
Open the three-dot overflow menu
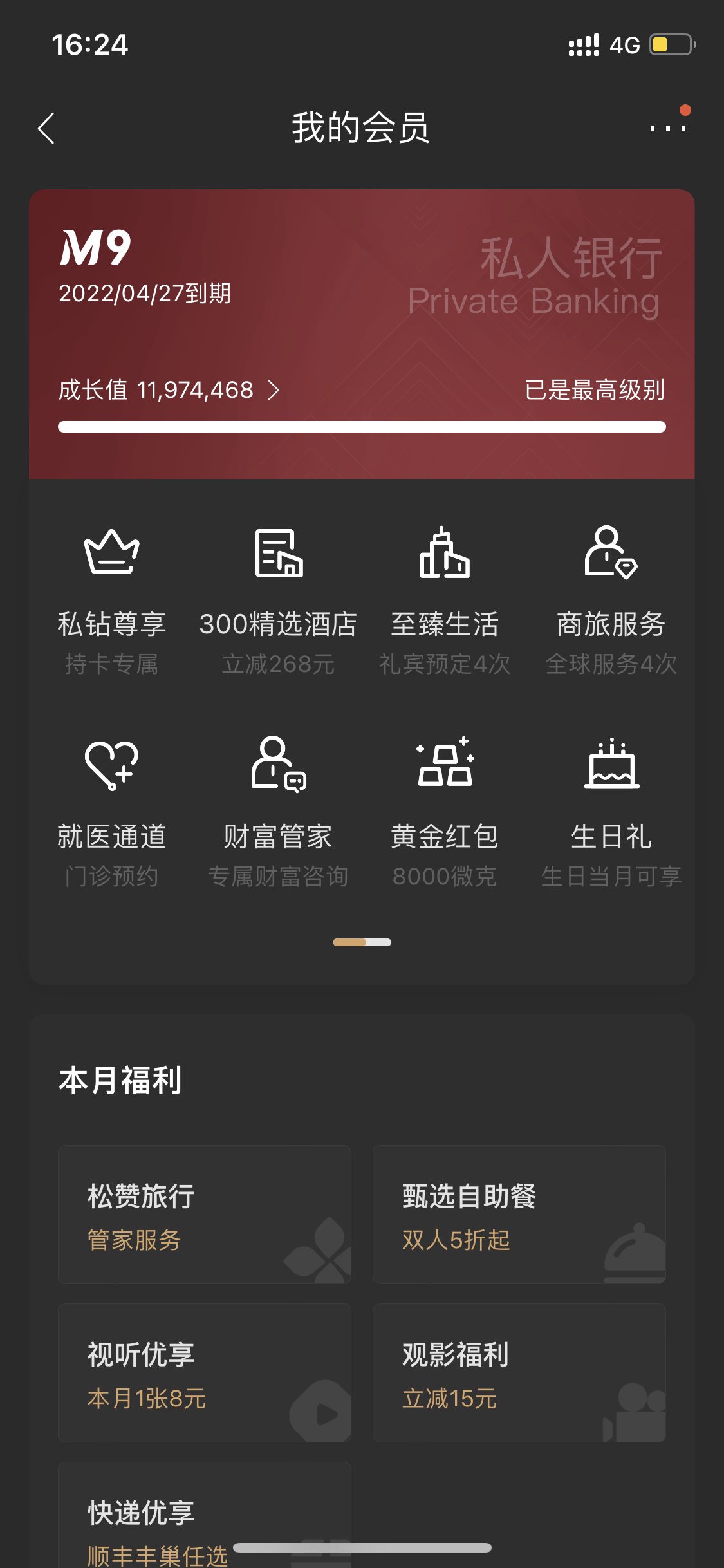[668, 128]
